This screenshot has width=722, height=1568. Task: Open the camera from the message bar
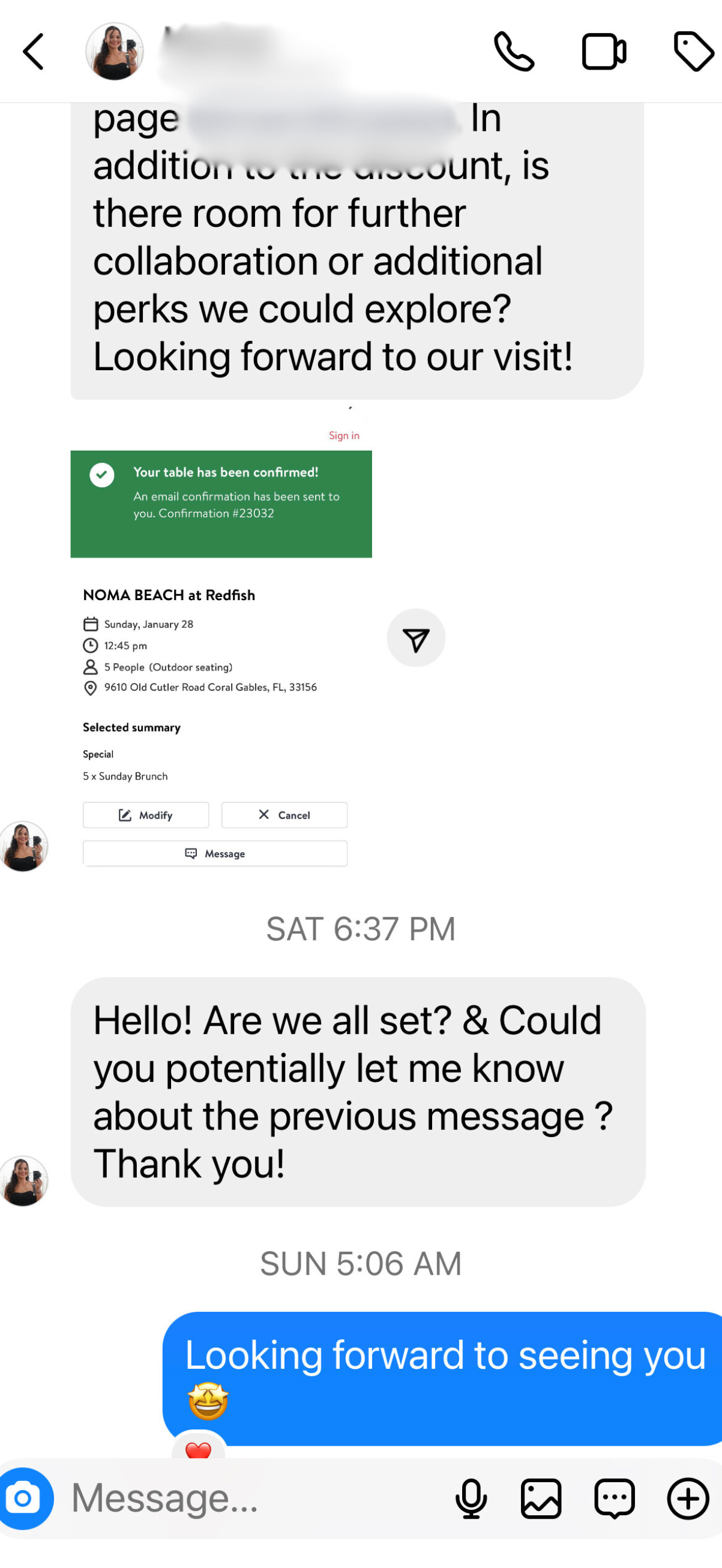point(25,1498)
